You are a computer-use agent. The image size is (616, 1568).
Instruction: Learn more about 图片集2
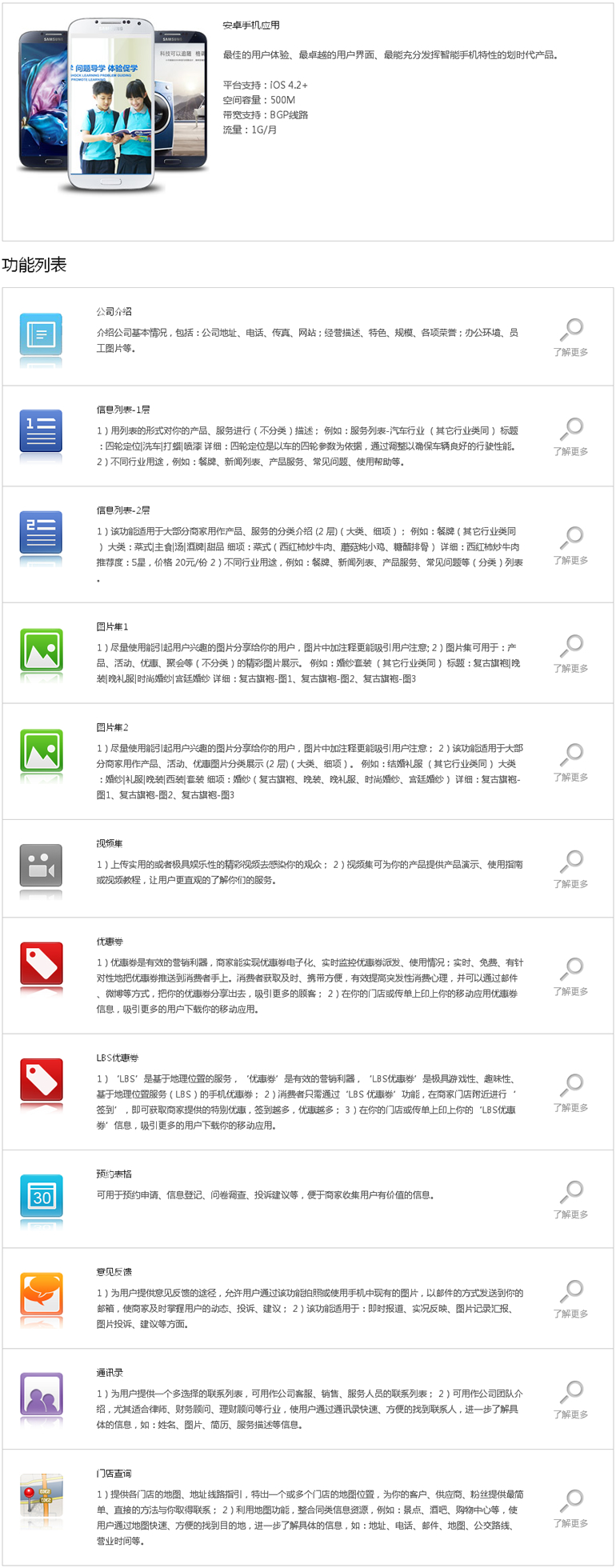click(570, 762)
